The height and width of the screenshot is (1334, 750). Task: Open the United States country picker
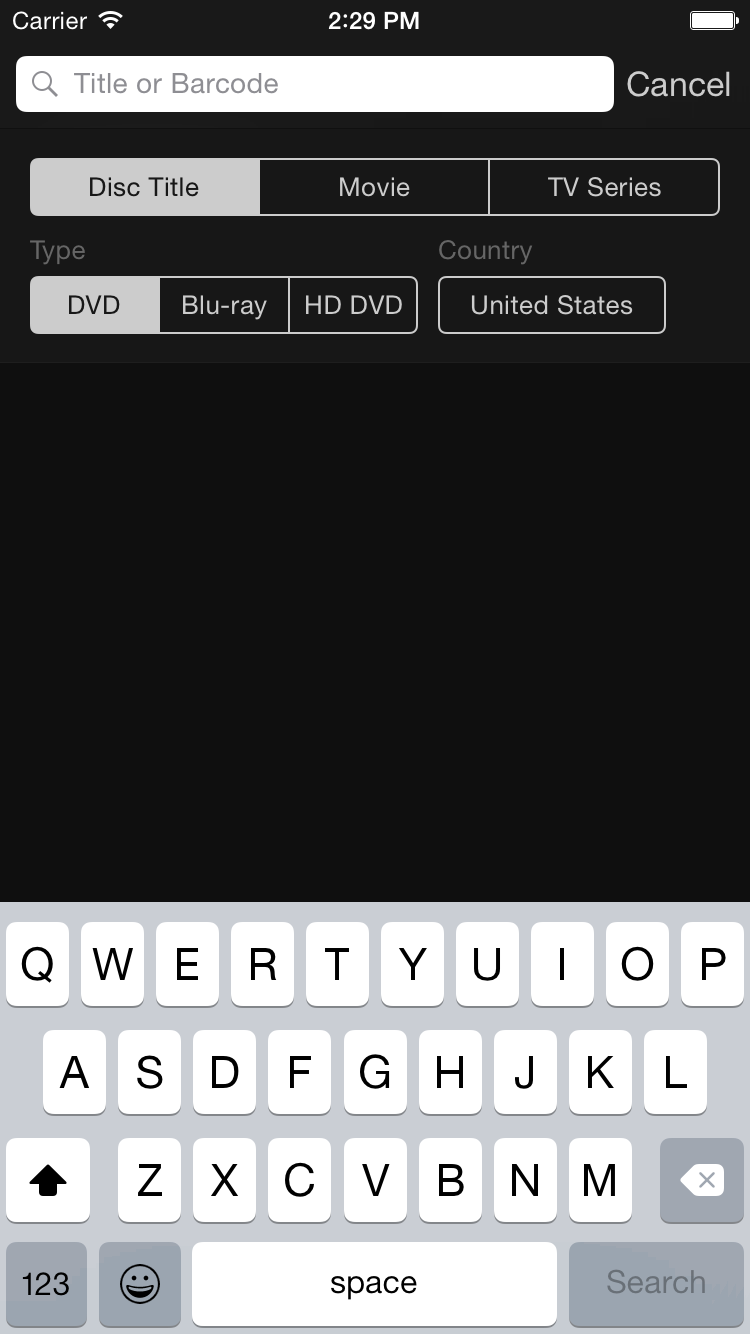[x=551, y=305]
